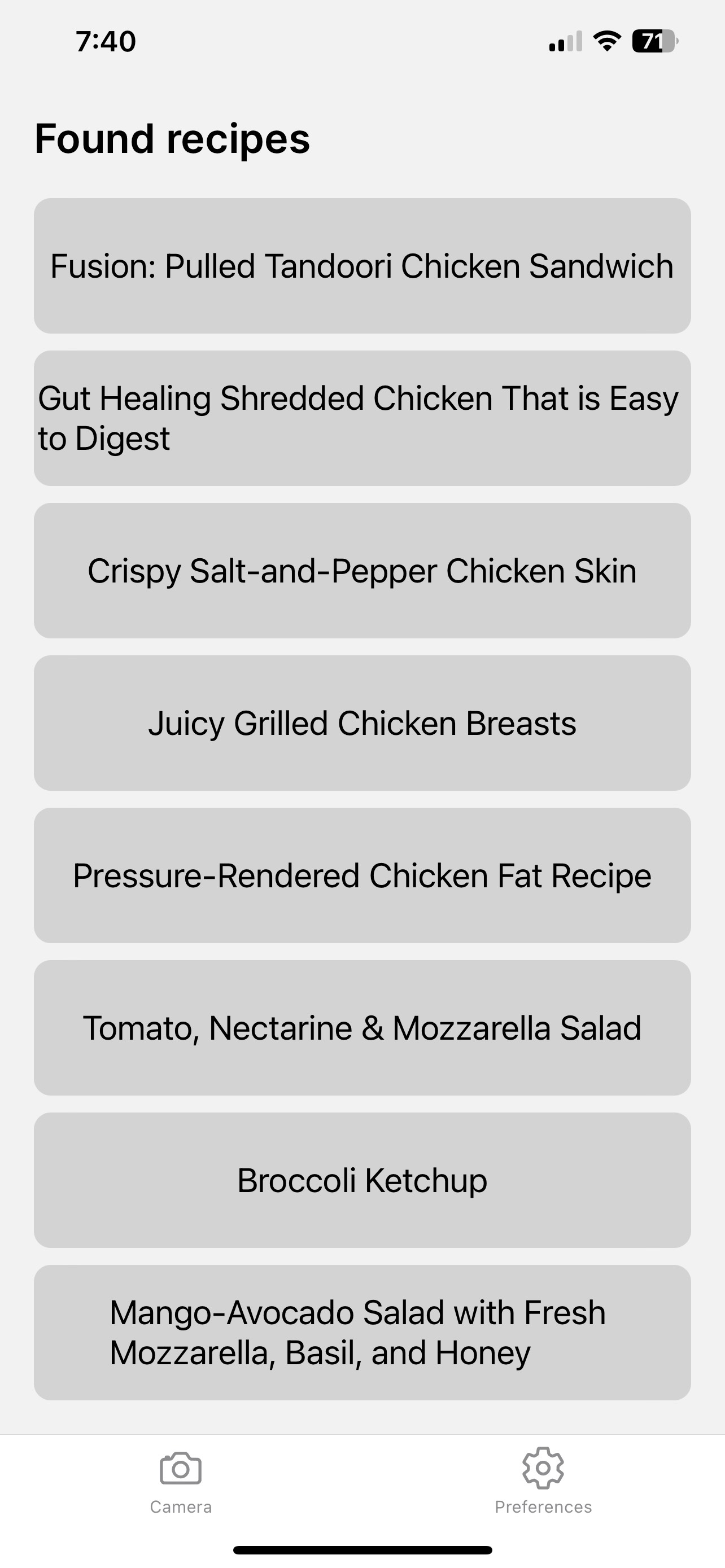
Task: Choose Pressure-Rendered Chicken Fat Recipe
Action: (362, 875)
